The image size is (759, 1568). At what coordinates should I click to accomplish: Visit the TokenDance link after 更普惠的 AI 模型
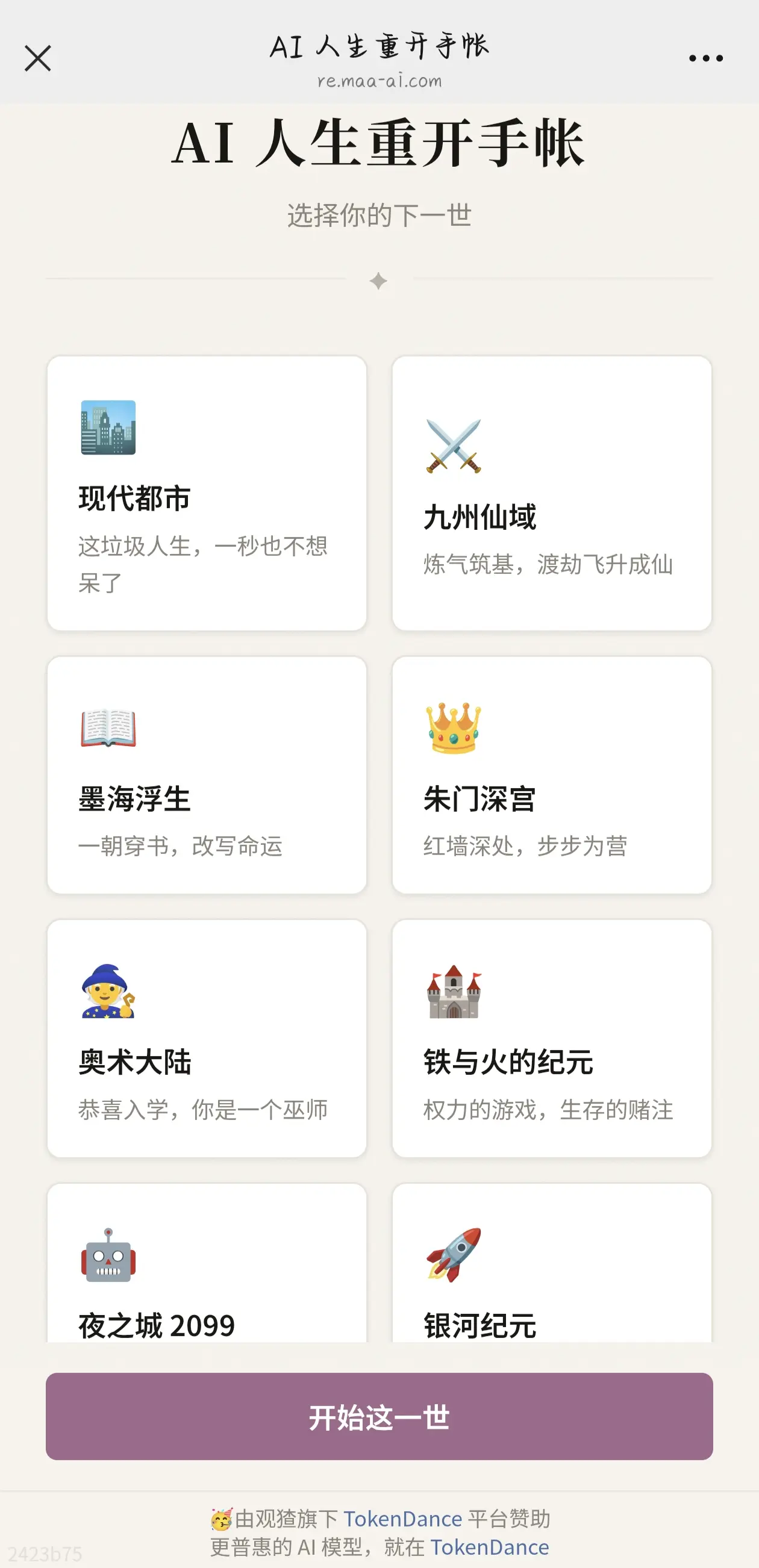click(x=490, y=1547)
